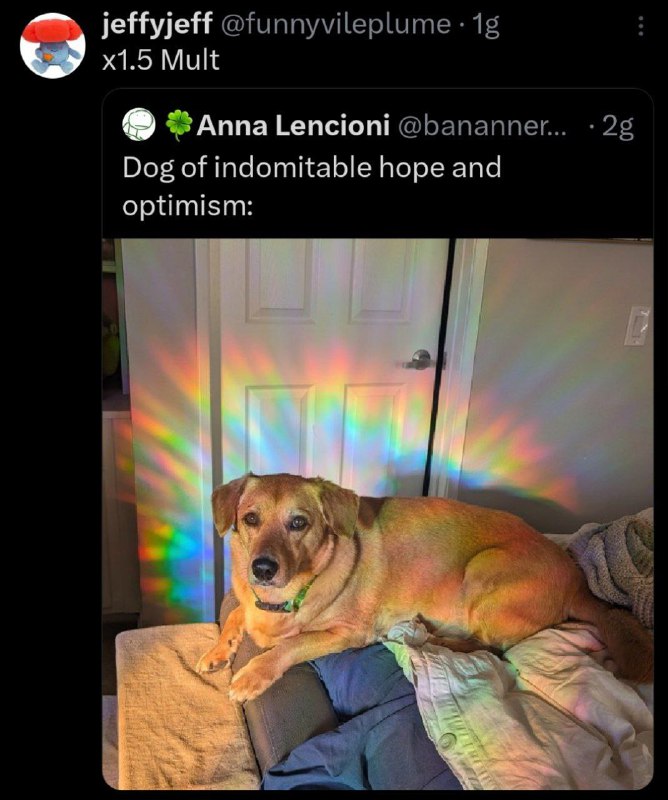Viewport: 668px width, 800px height.
Task: Open the tweet's overflow menu
Action: [641, 27]
